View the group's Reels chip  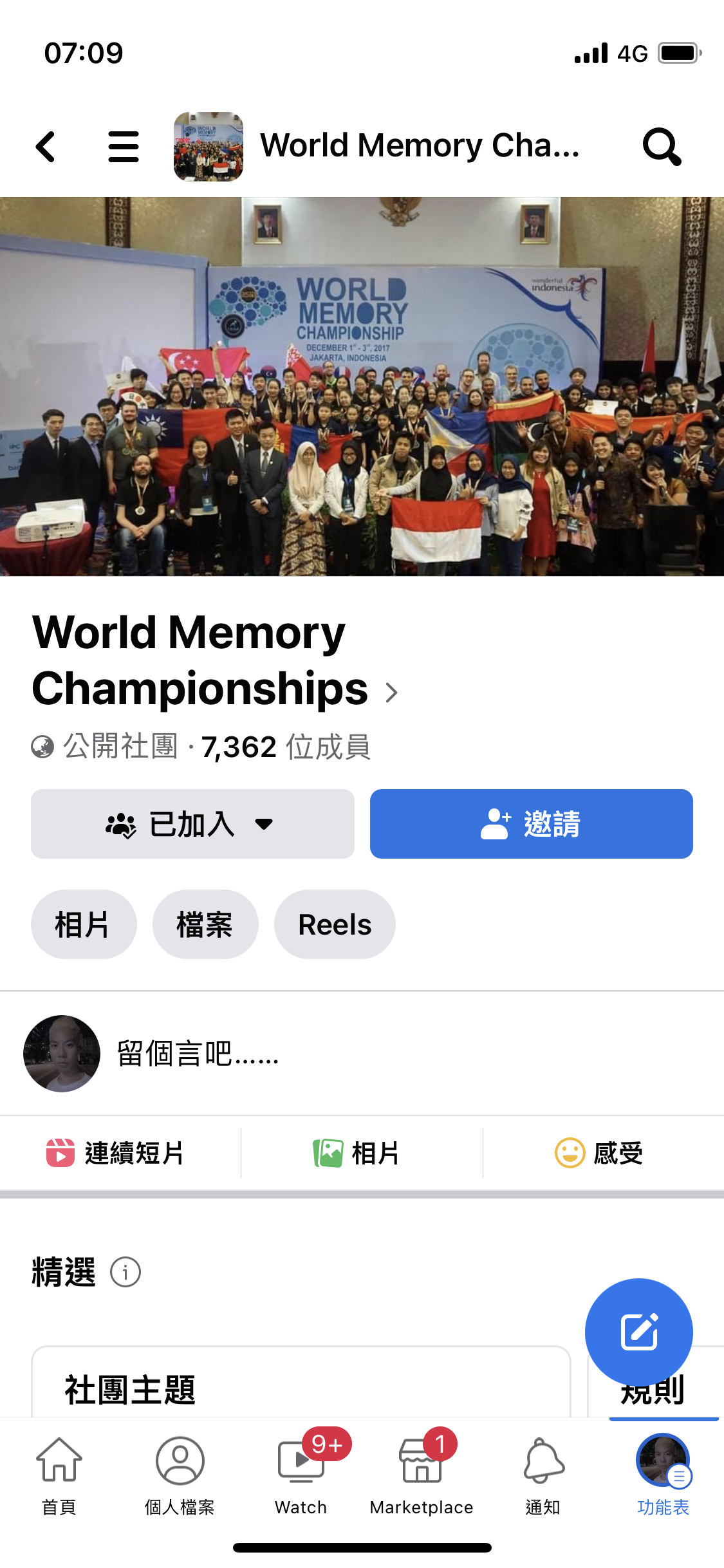[334, 924]
